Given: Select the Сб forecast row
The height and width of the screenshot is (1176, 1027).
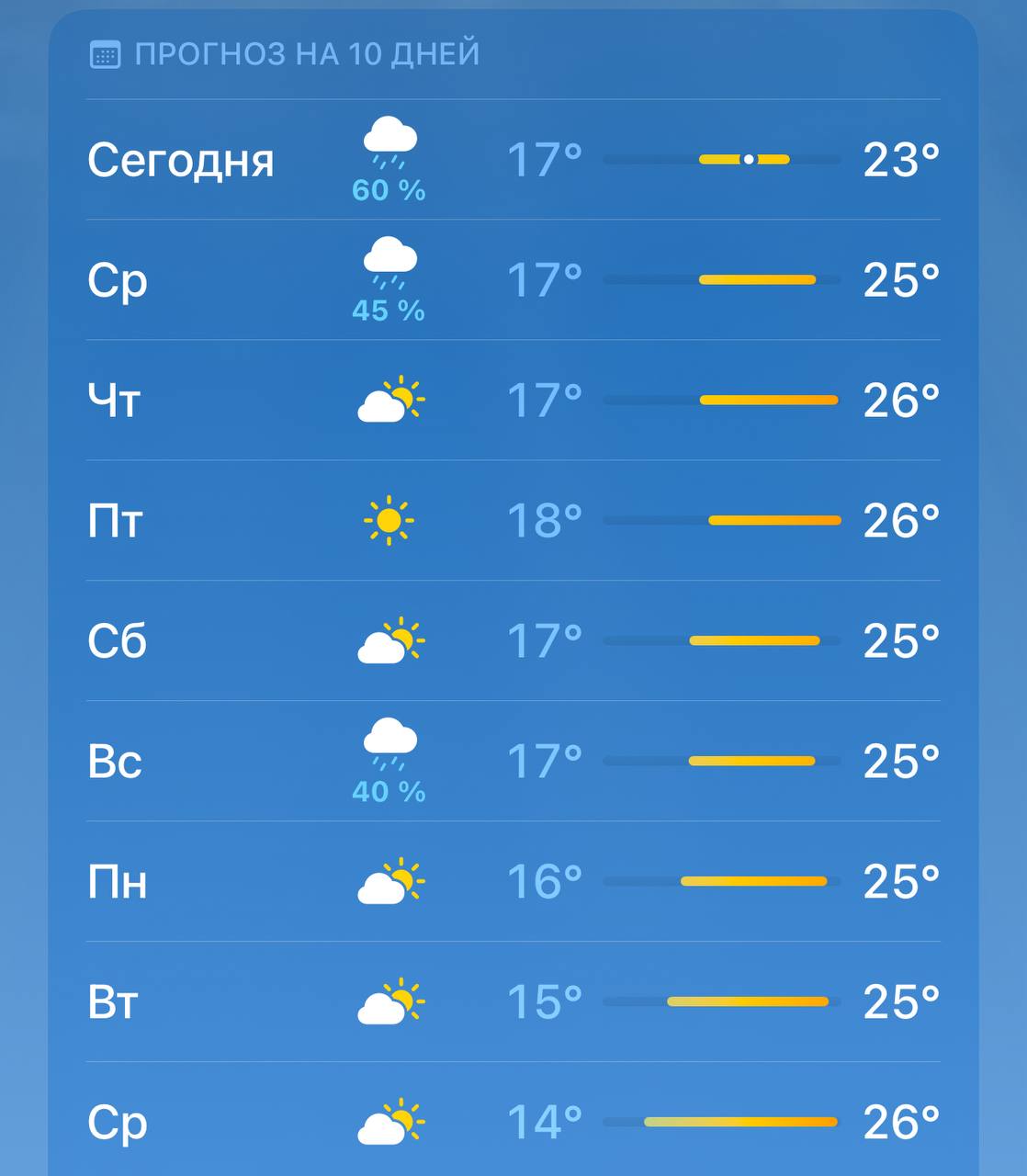Looking at the screenshot, I should click(513, 641).
